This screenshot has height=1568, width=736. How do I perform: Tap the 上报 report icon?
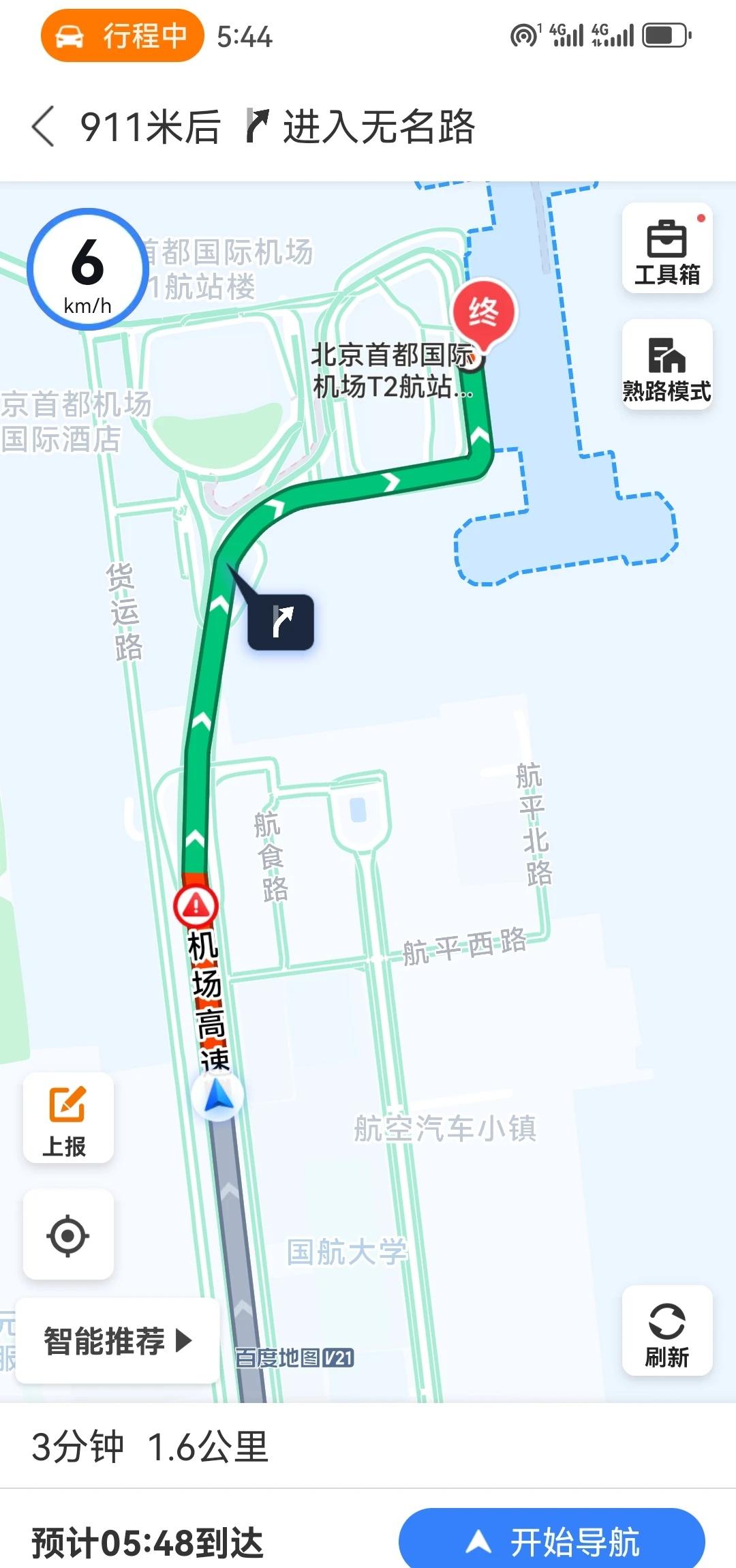pos(68,1118)
